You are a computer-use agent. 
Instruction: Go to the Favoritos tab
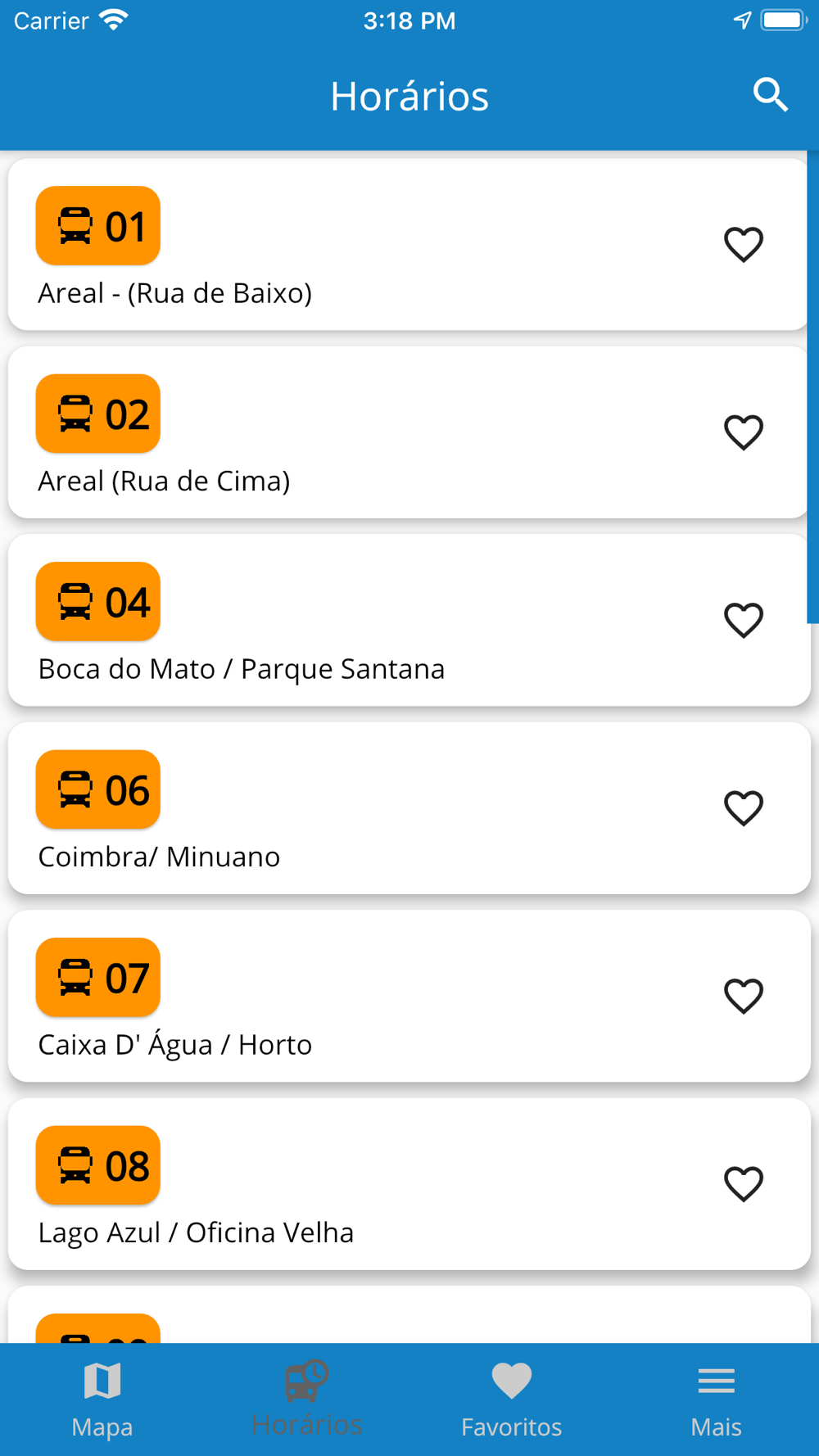tap(512, 1399)
